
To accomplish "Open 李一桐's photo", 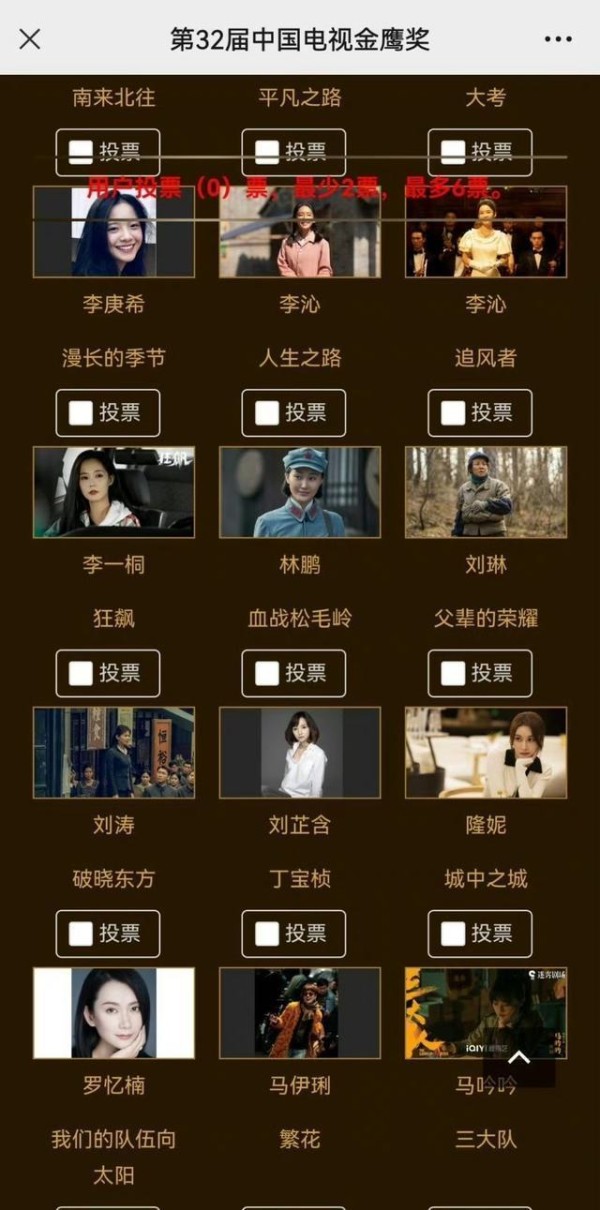I will coord(114,492).
